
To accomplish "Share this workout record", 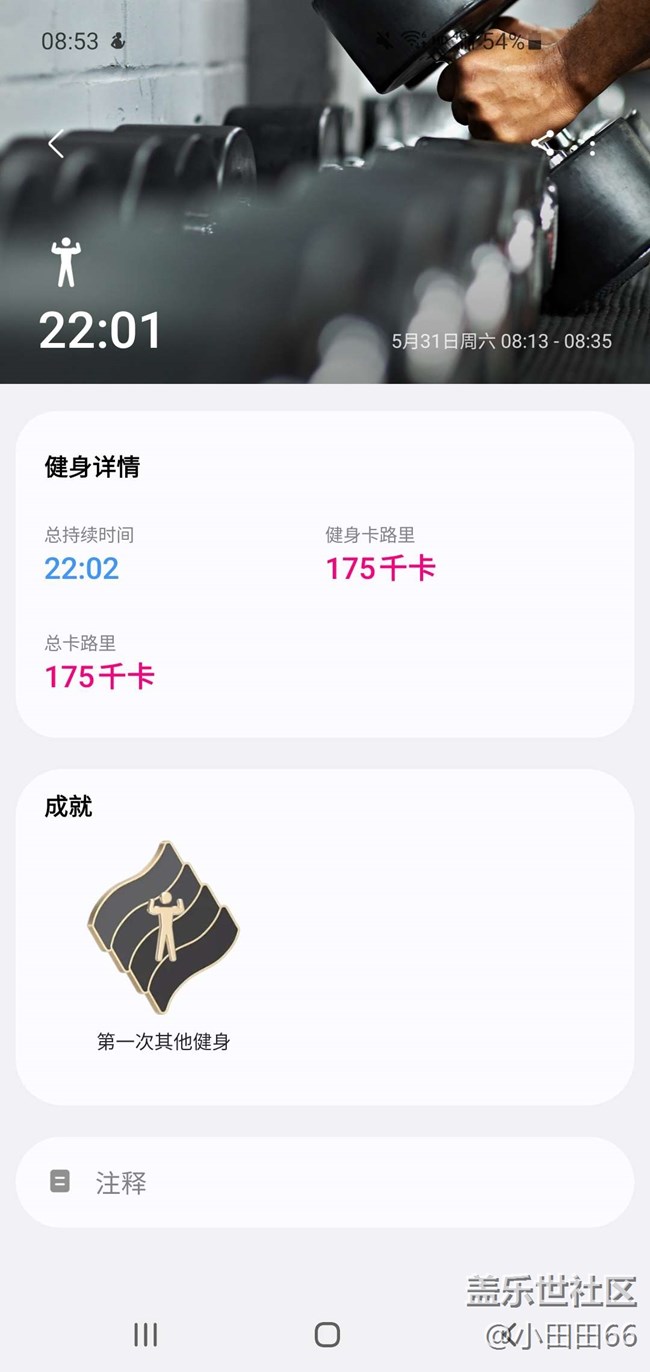I will pos(543,145).
